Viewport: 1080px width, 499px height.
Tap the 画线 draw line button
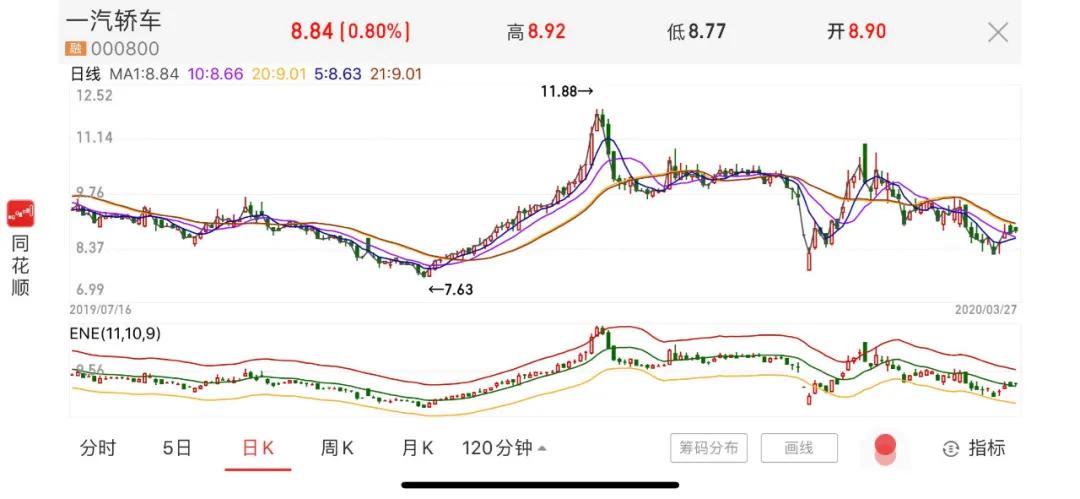click(x=798, y=448)
